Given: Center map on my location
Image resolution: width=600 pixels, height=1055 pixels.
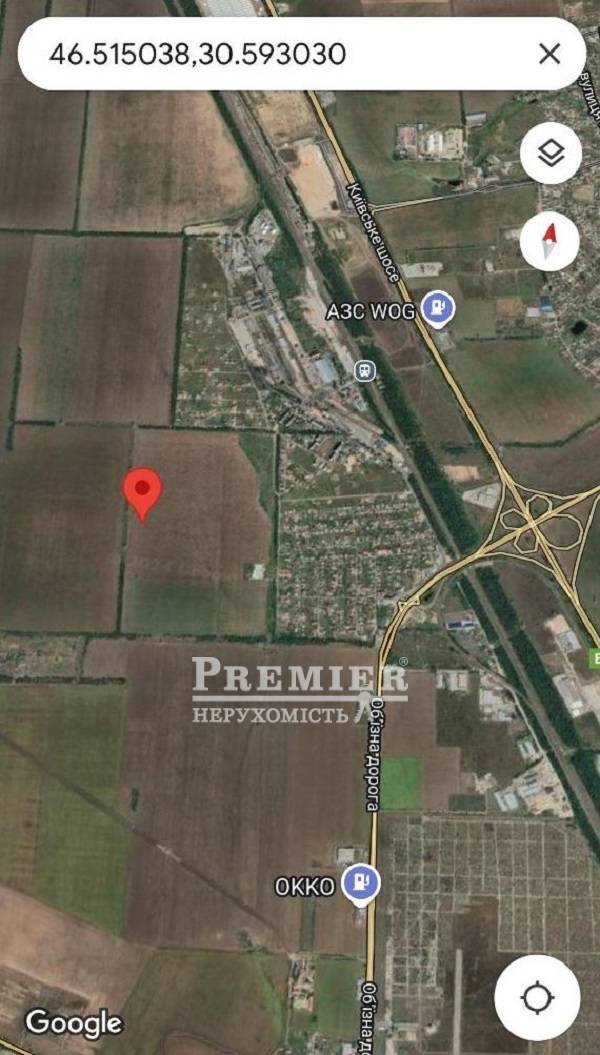Looking at the screenshot, I should (537, 997).
